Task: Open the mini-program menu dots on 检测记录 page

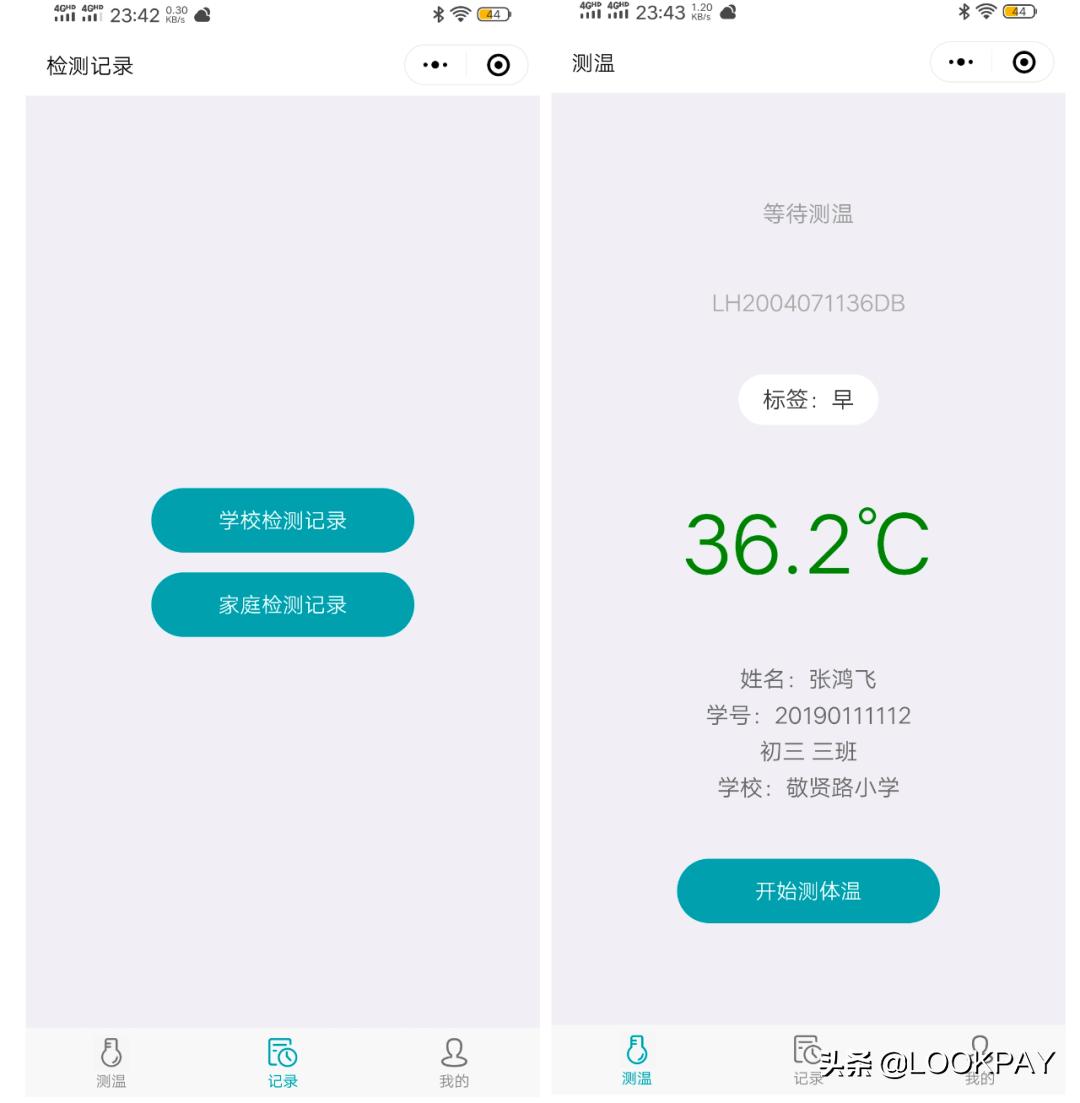Action: pos(434,64)
